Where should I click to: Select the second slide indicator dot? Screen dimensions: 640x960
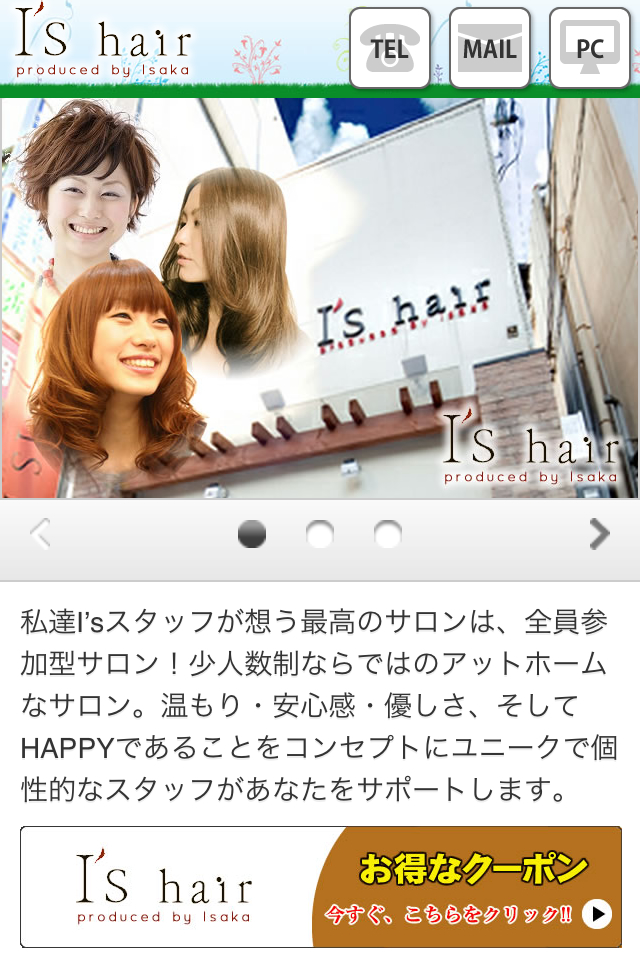point(320,535)
